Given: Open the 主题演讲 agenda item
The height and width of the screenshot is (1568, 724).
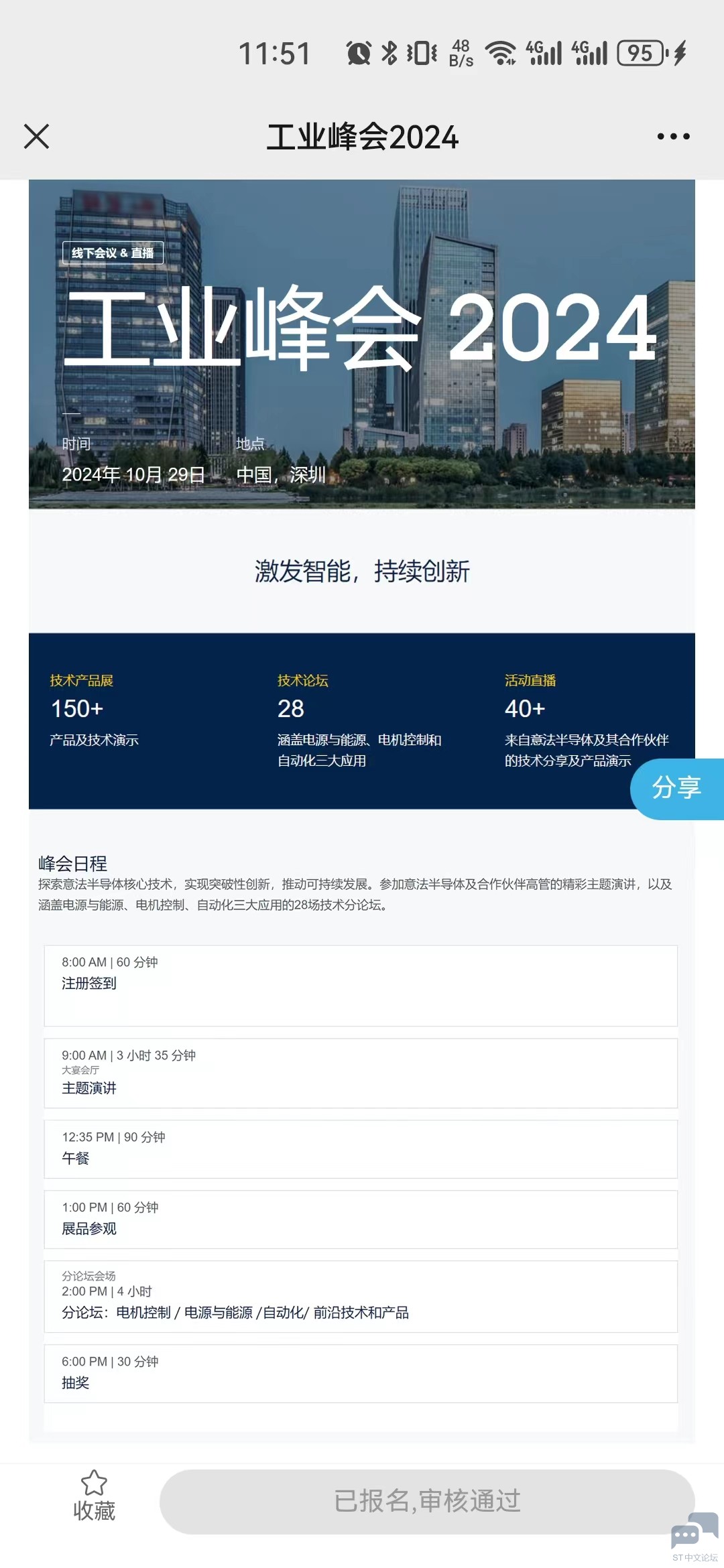Looking at the screenshot, I should [x=361, y=1073].
